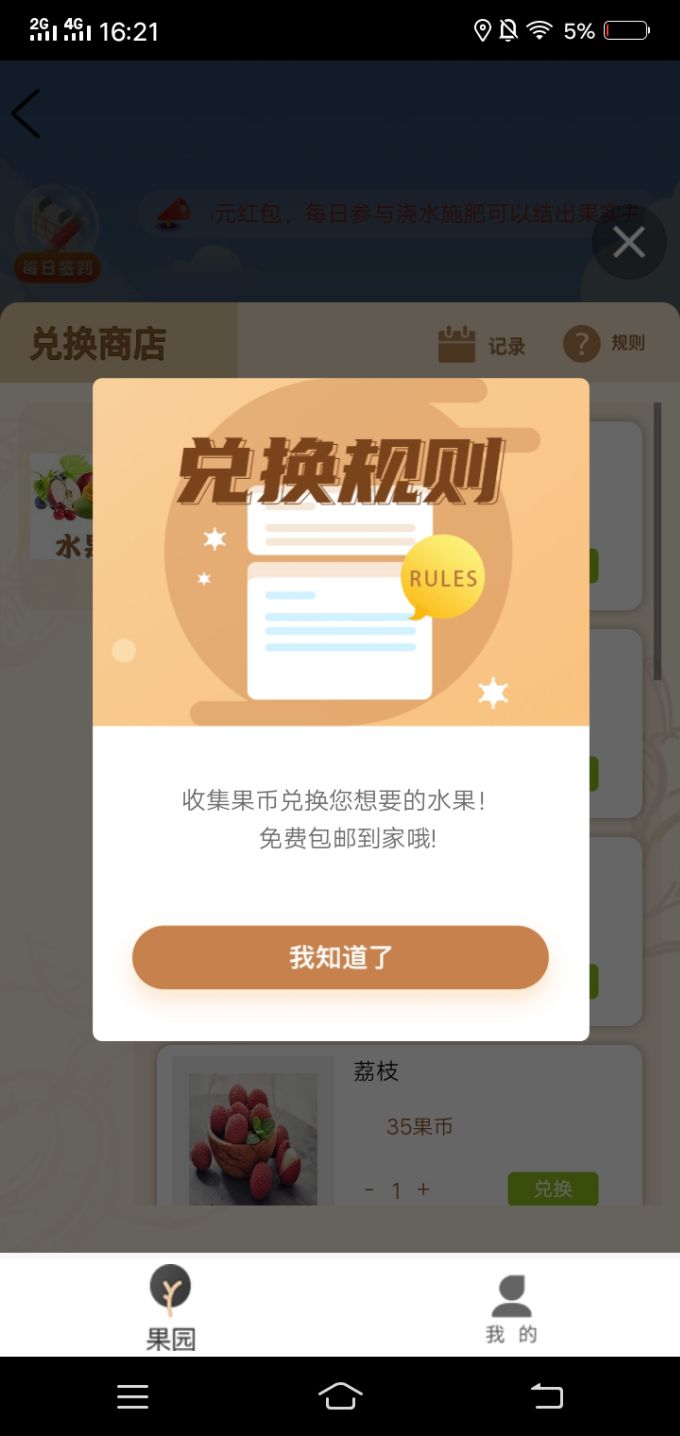This screenshot has width=680, height=1436.
Task: Open the 记录 exchange records
Action: 482,345
